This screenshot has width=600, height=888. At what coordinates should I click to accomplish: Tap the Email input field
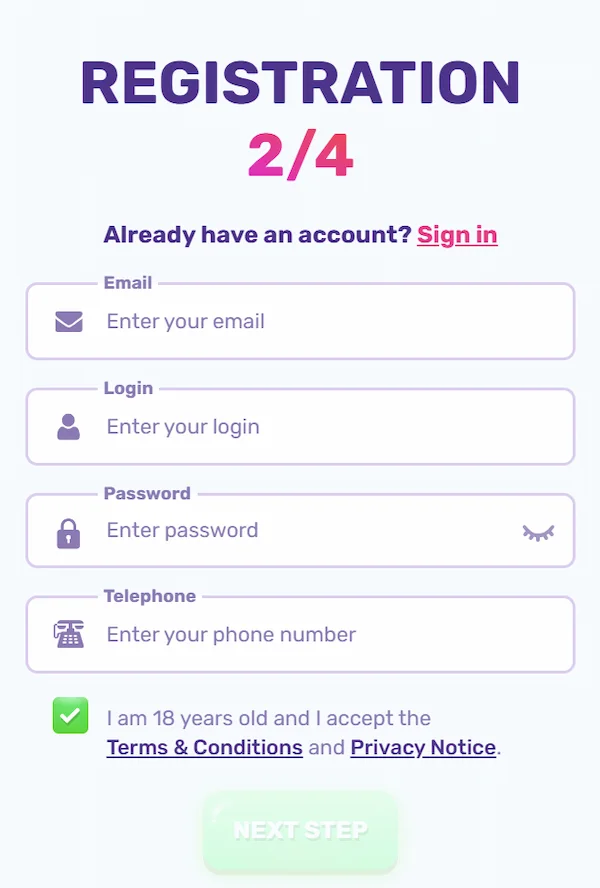[320, 322]
